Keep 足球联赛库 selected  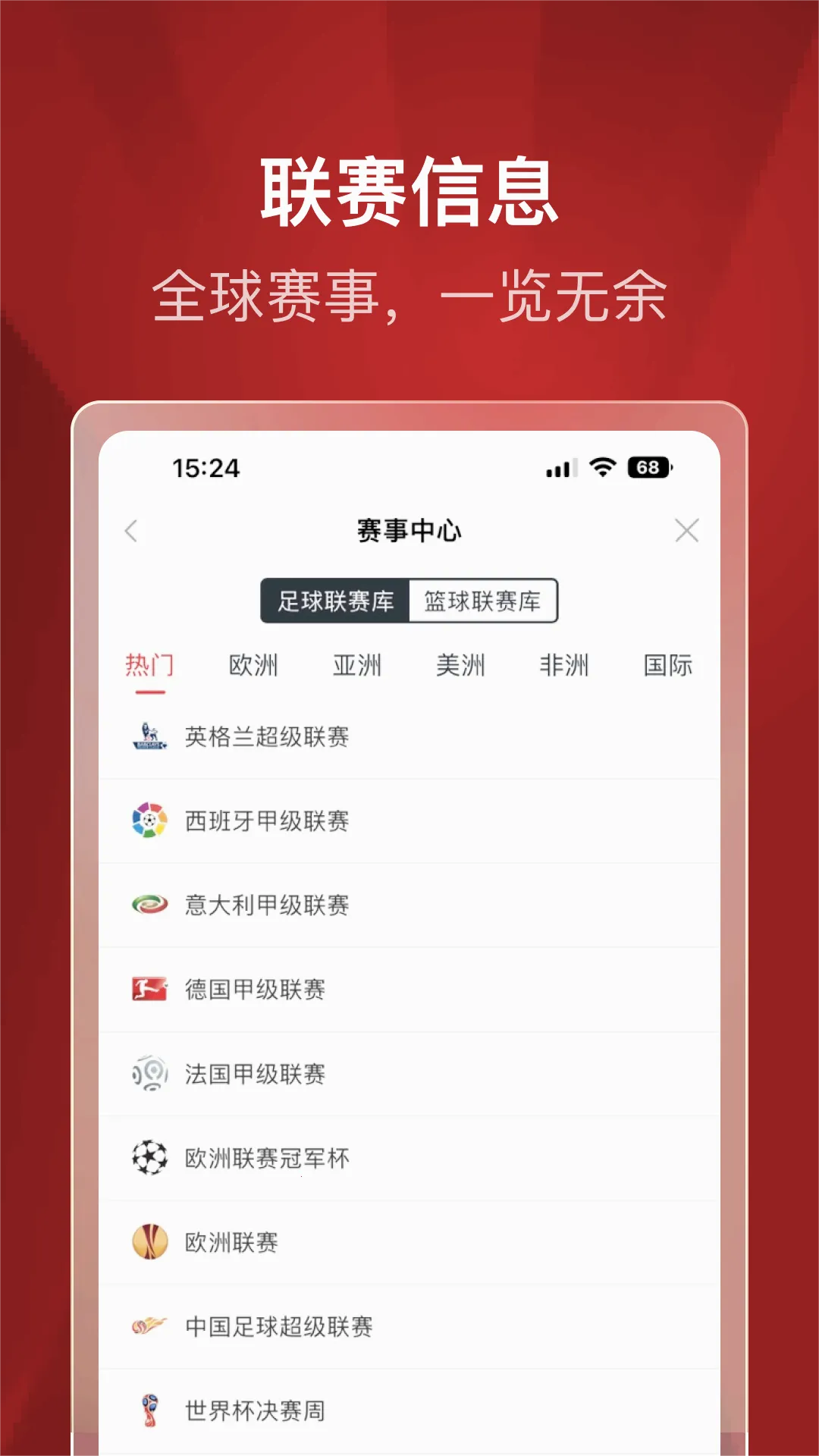pyautogui.click(x=334, y=600)
